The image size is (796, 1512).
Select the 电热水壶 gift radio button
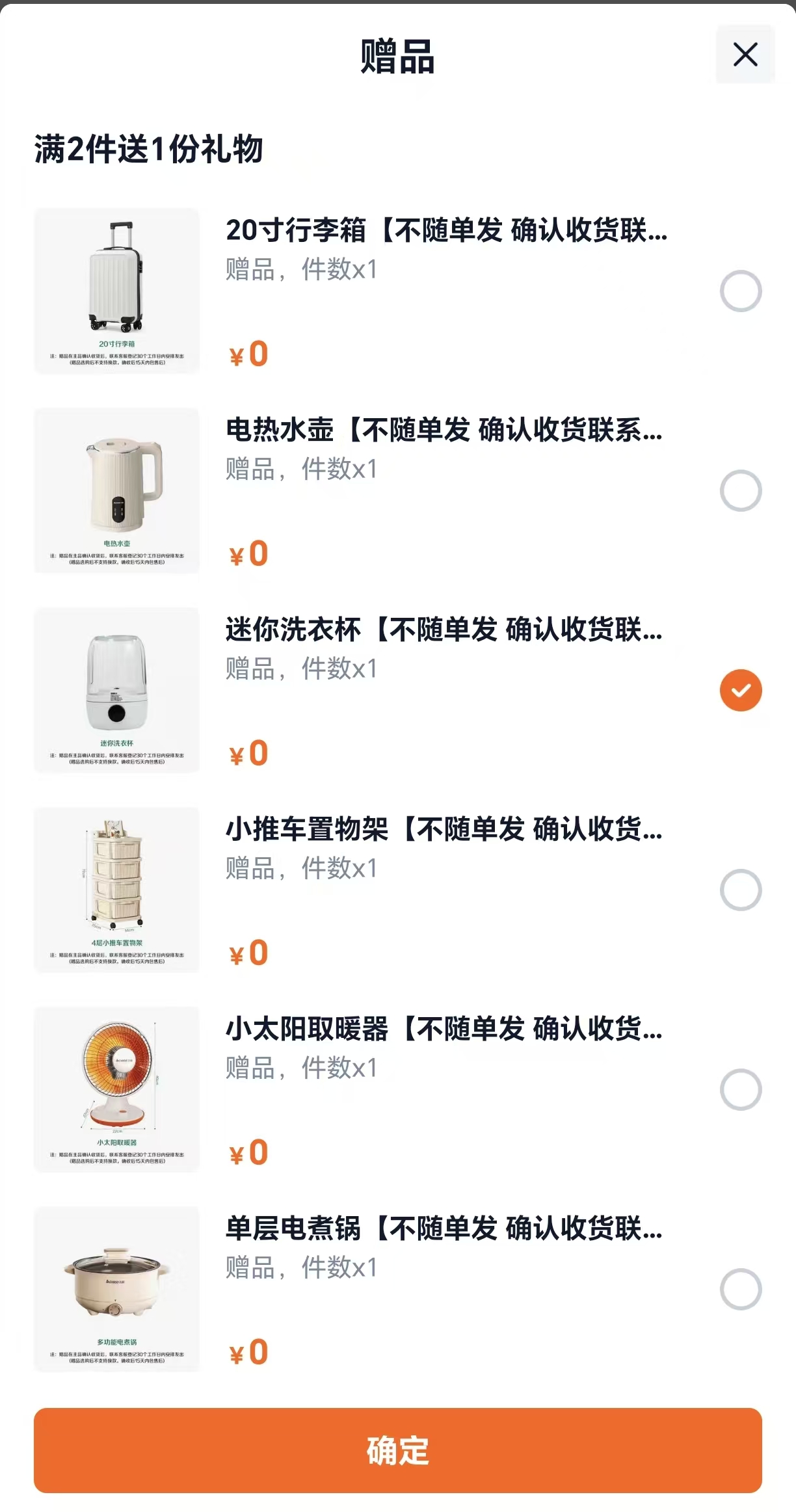pyautogui.click(x=740, y=492)
